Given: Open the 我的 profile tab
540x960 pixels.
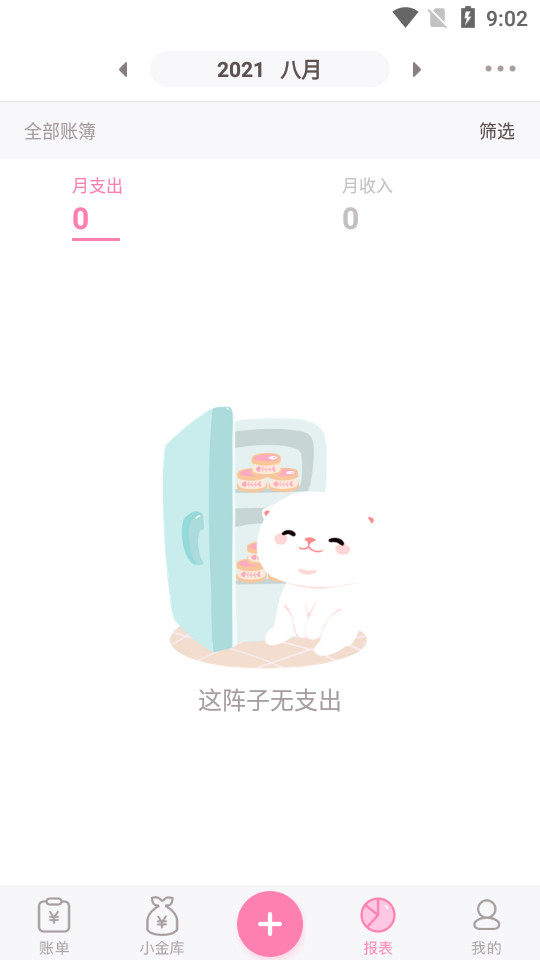Looking at the screenshot, I should pos(486,926).
